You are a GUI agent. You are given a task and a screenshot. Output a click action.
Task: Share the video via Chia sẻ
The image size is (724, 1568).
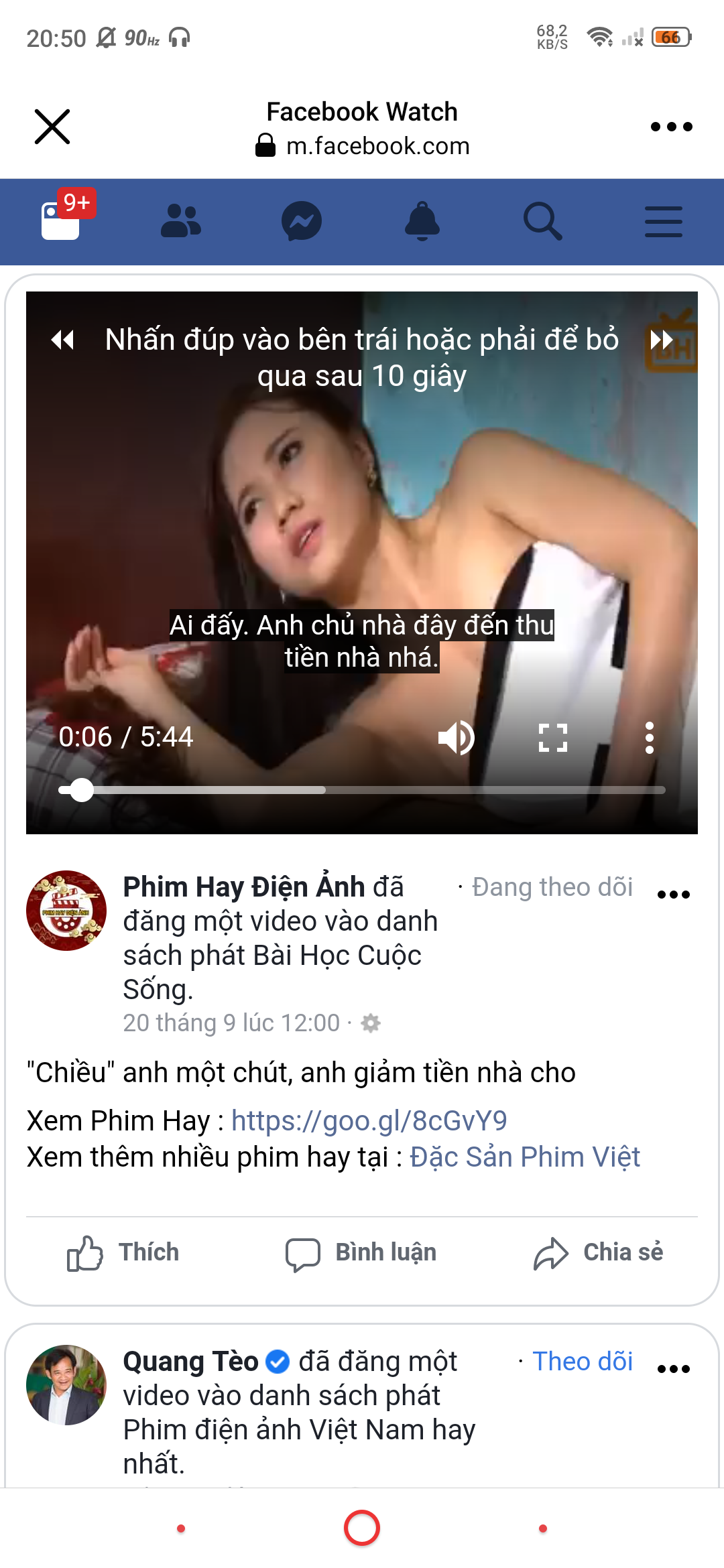pyautogui.click(x=599, y=1252)
